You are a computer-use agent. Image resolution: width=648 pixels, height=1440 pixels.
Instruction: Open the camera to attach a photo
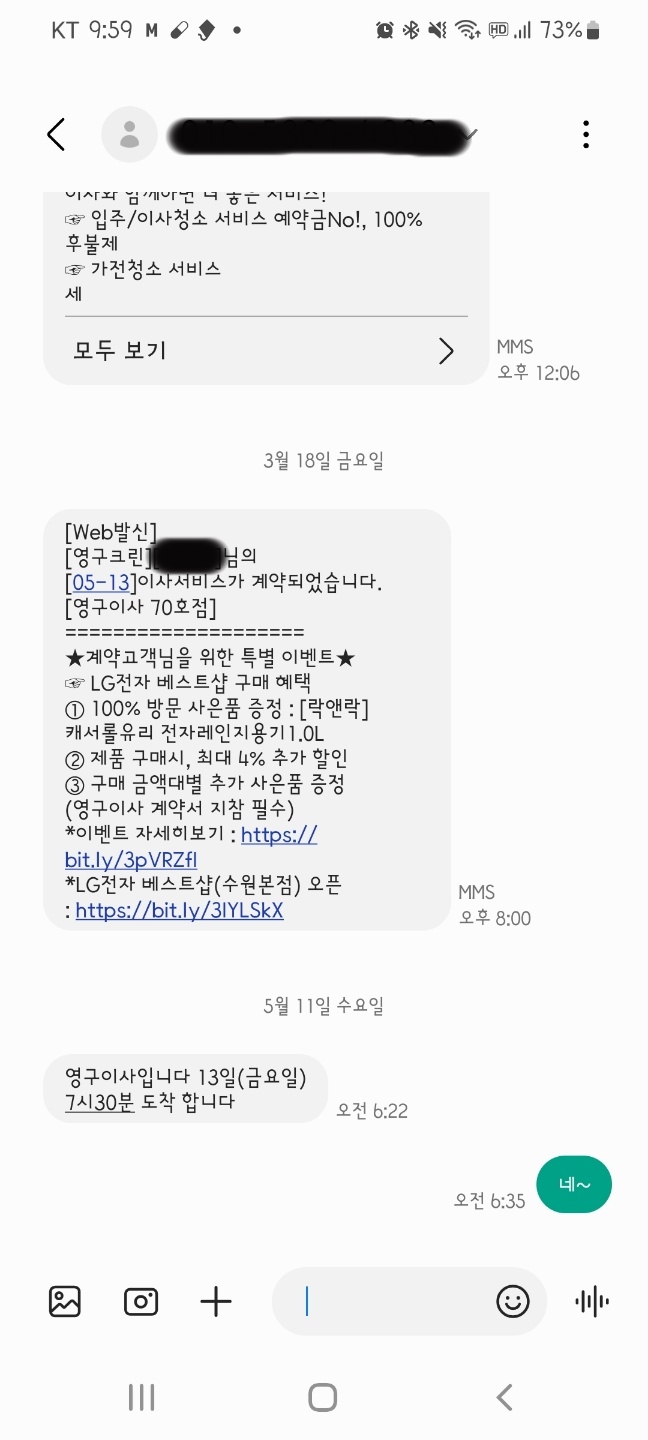[141, 1301]
